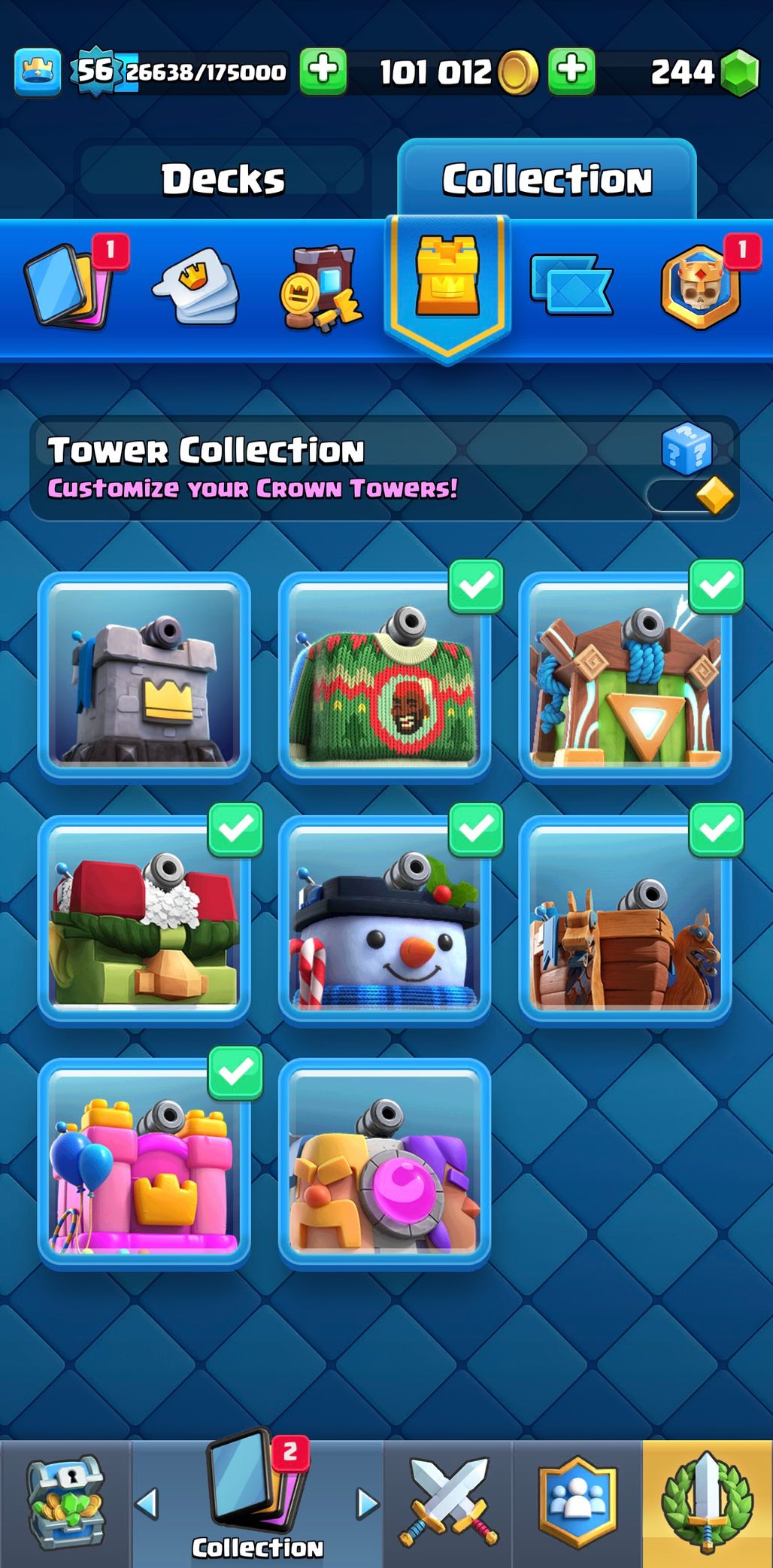The width and height of the screenshot is (773, 1568).
Task: Select the wooden horse tower skin
Action: 625,919
